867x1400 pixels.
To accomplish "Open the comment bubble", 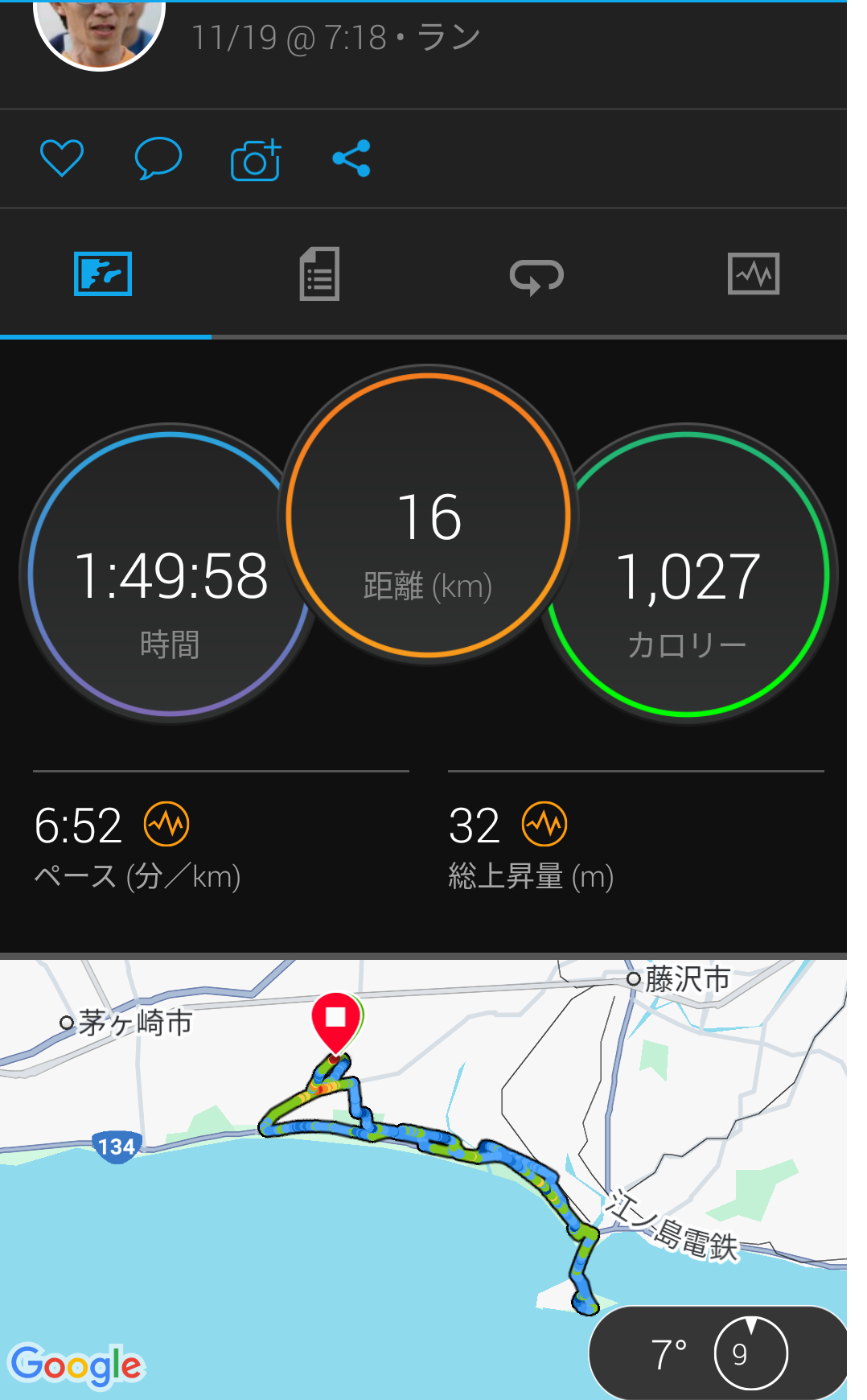I will pos(158,158).
